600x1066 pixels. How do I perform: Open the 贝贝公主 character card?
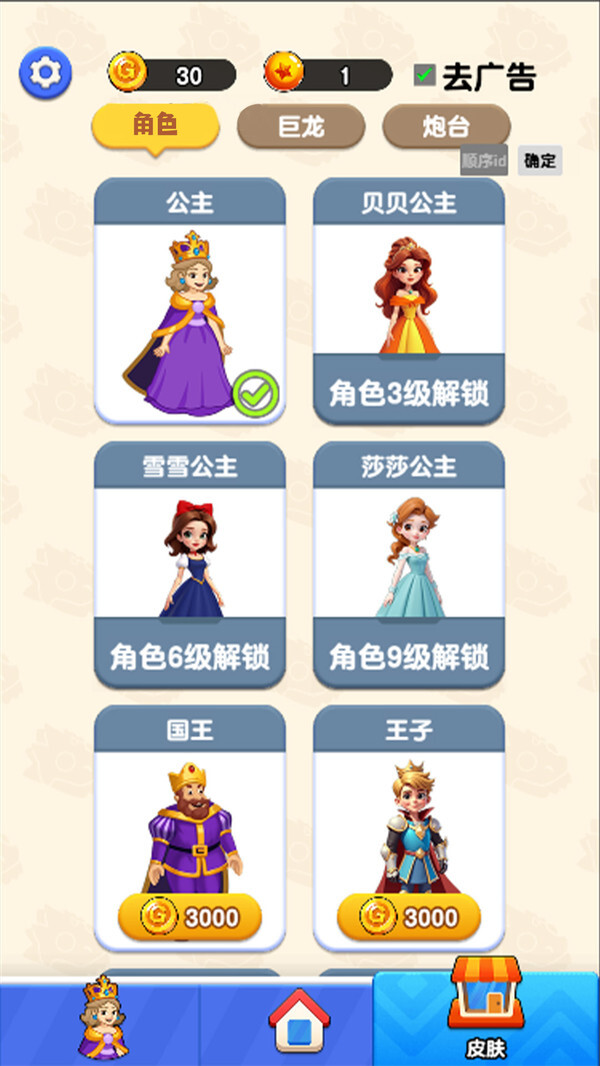click(409, 300)
